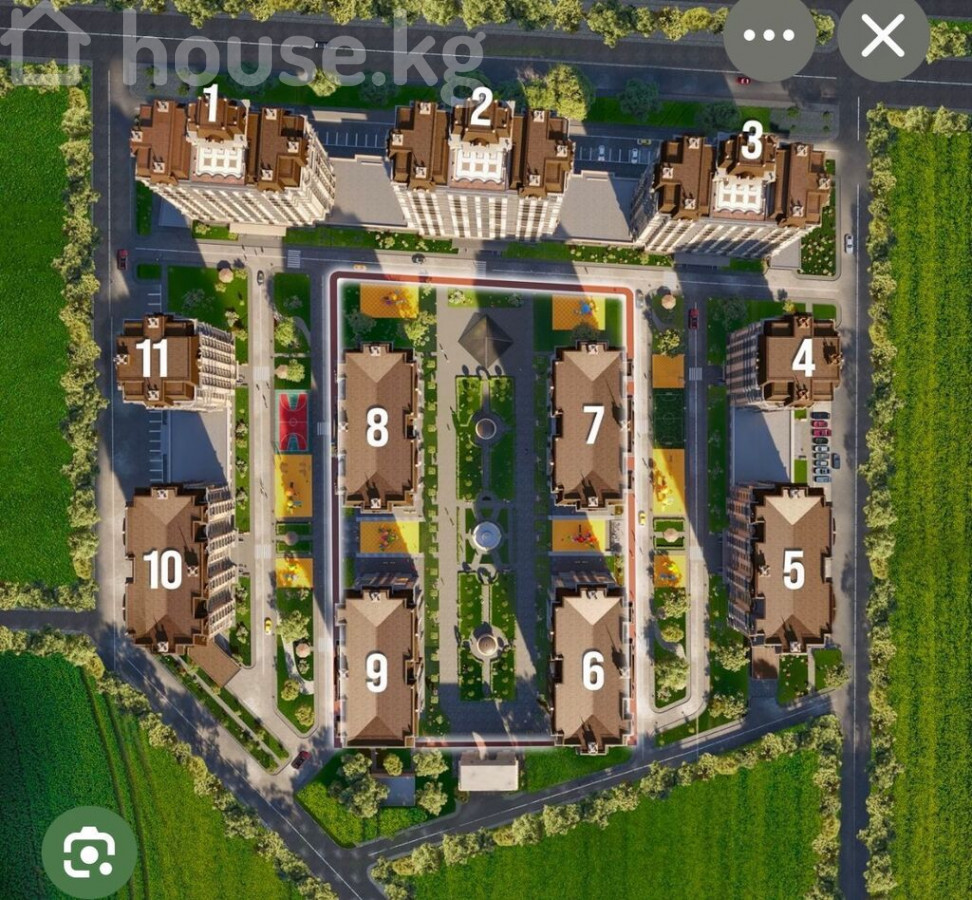Viewport: 972px width, 900px height.
Task: Search this image with the lens icon
Action: tap(89, 852)
